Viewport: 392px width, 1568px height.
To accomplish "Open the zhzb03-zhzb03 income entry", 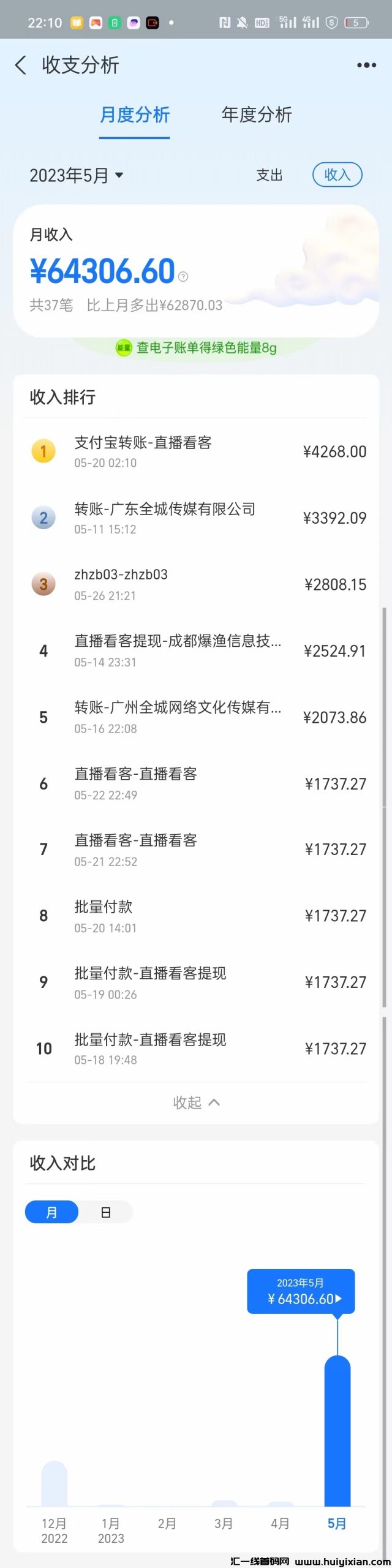I will [x=196, y=584].
